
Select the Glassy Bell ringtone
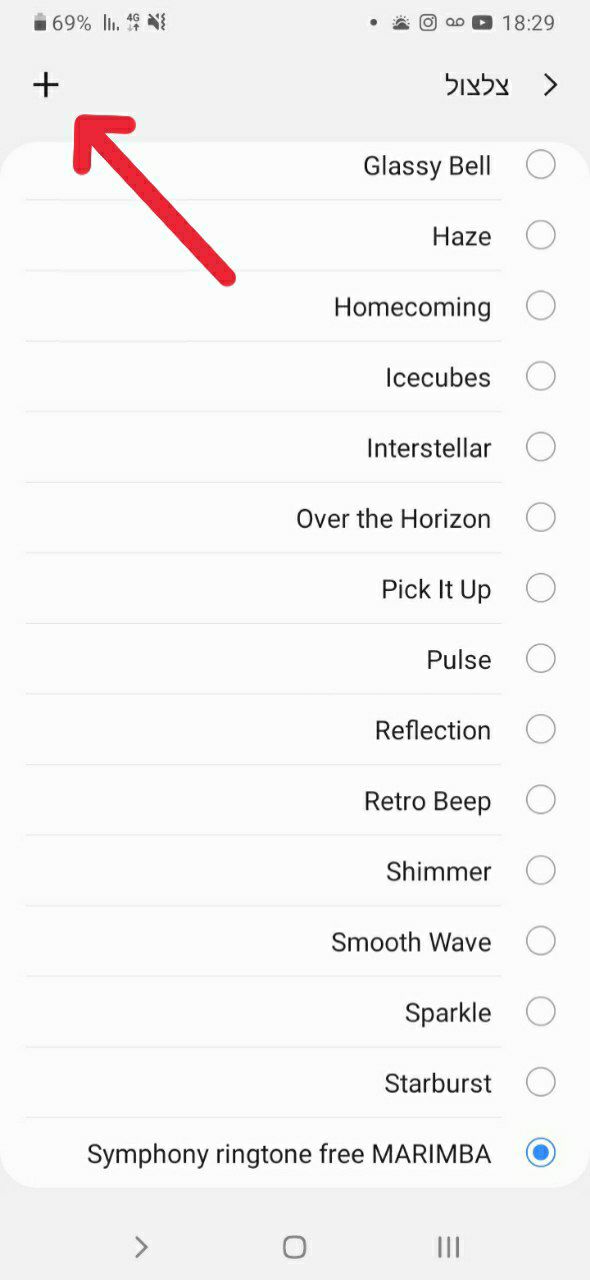[294, 165]
